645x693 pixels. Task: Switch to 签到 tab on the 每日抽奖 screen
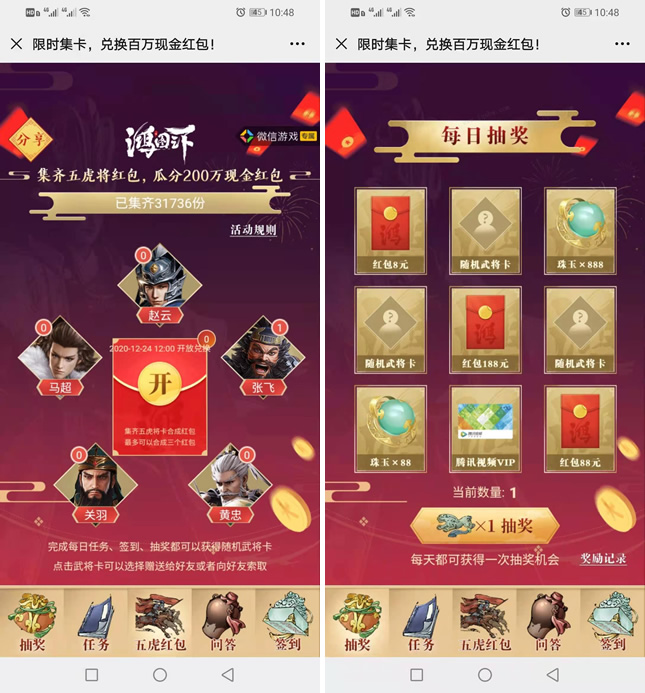(x=610, y=620)
